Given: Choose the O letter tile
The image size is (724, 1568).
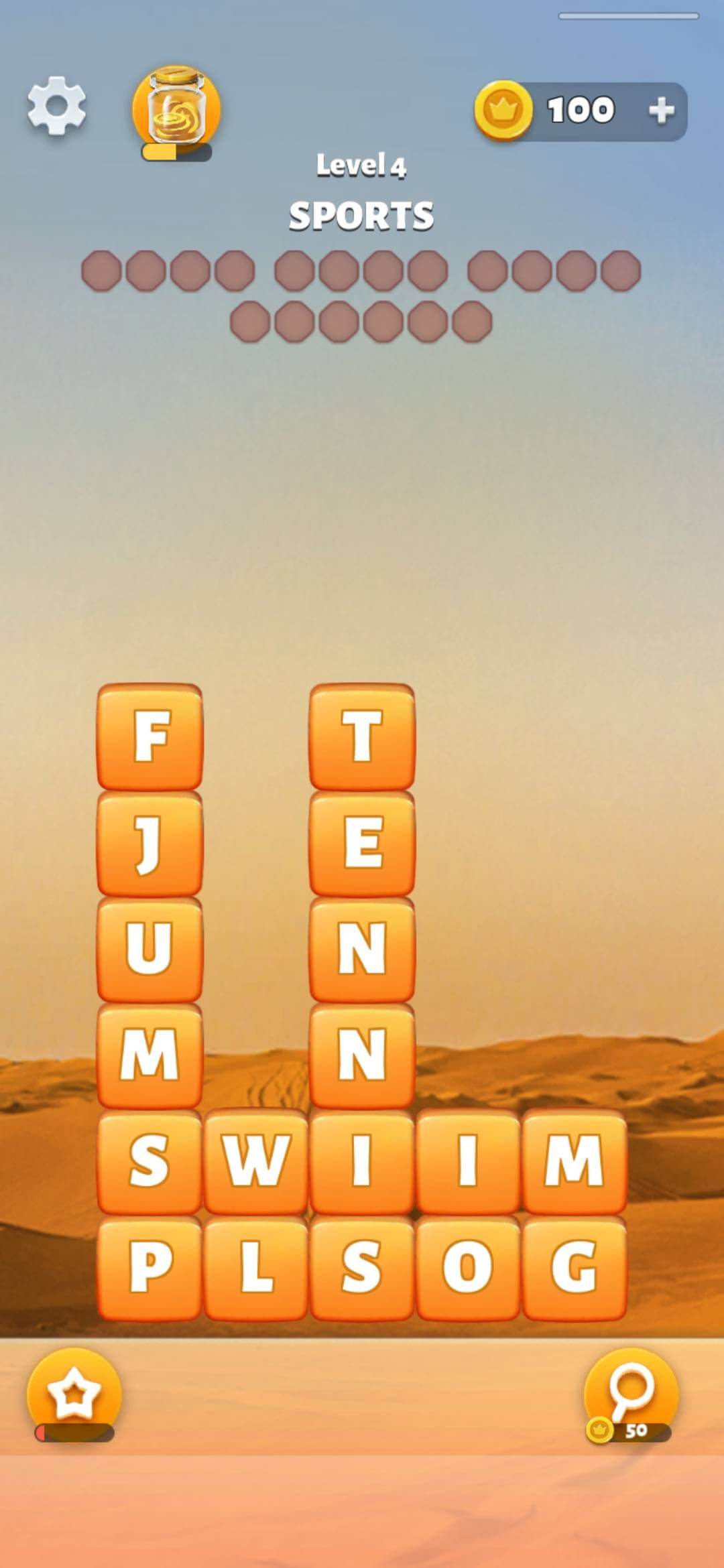Looking at the screenshot, I should 468,1268.
